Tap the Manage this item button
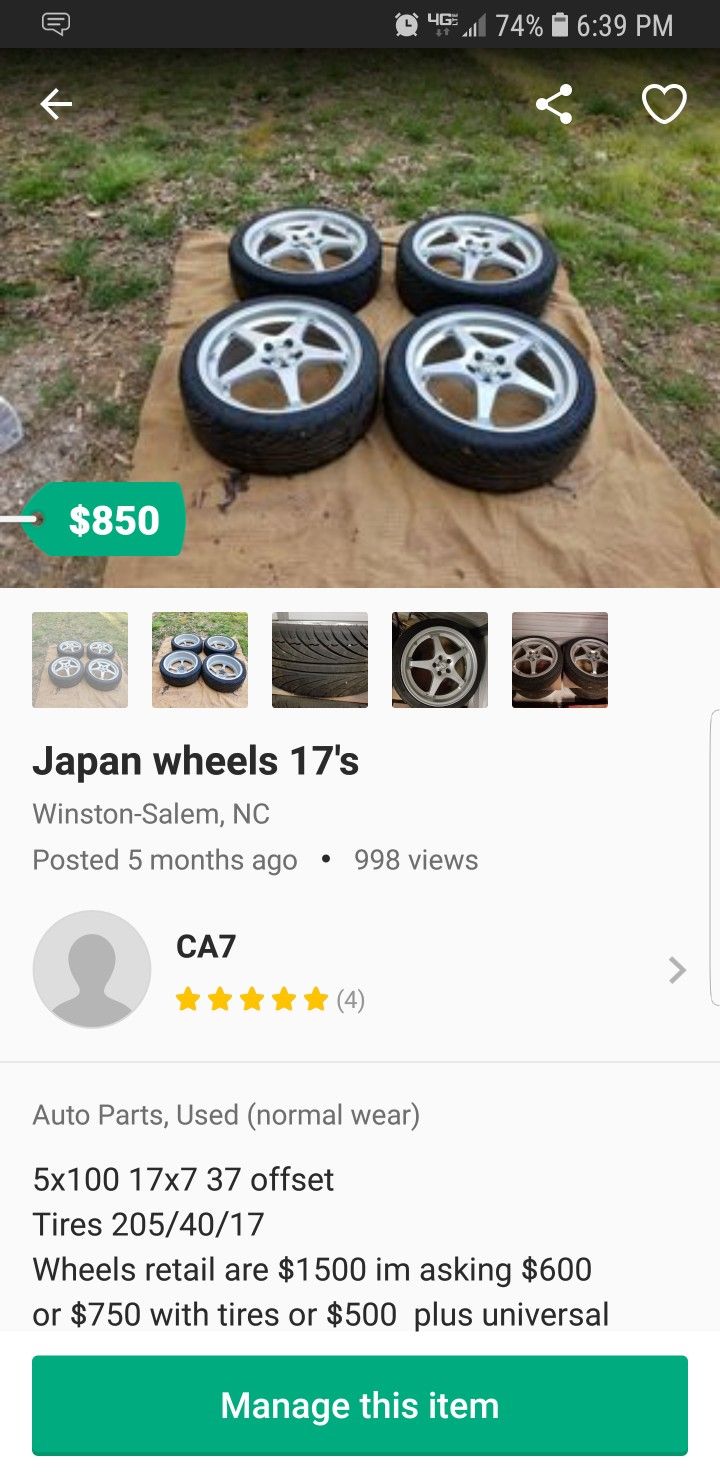Image resolution: width=720 pixels, height=1480 pixels. tap(360, 1405)
